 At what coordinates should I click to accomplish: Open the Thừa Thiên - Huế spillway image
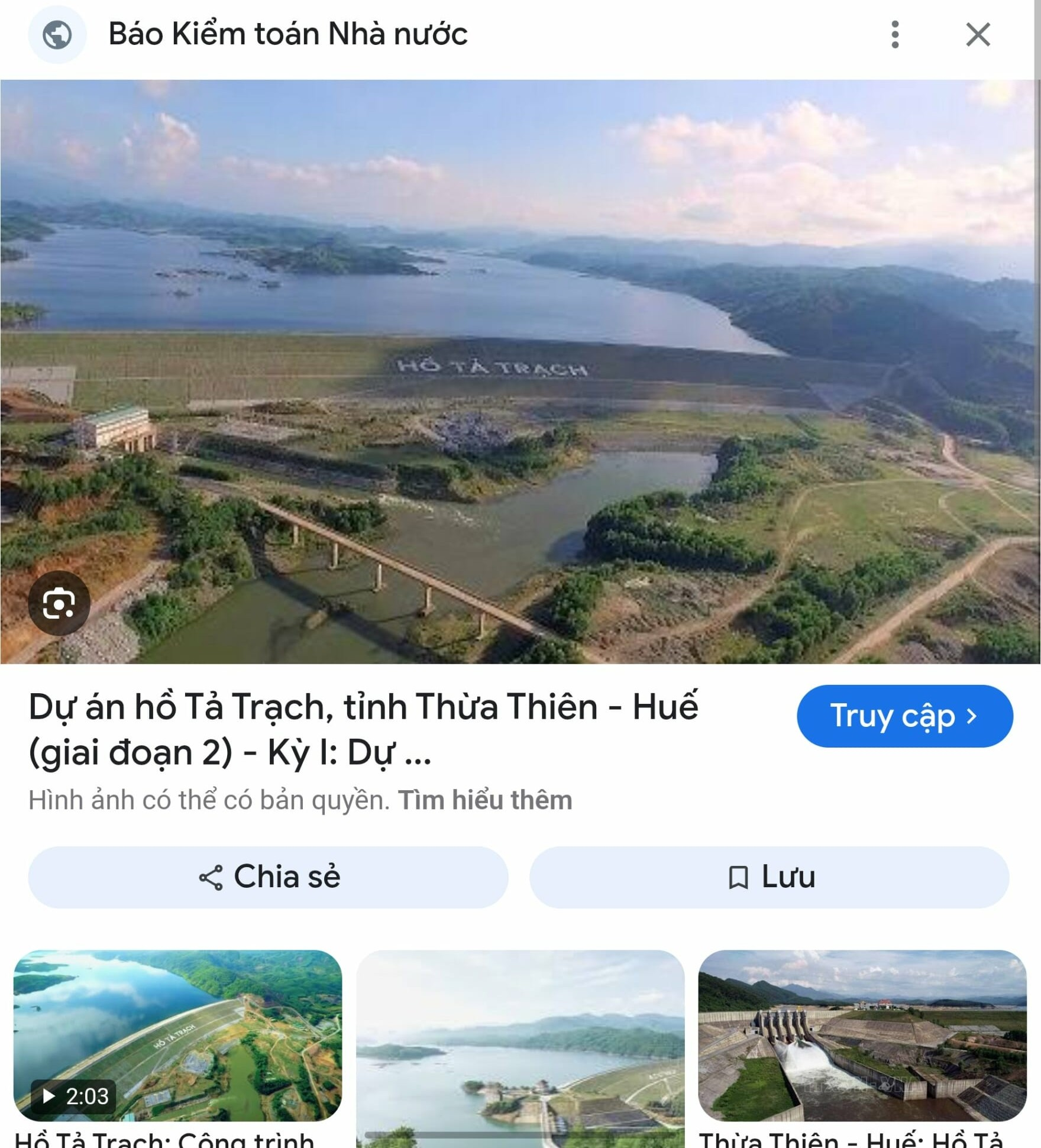click(x=862, y=1035)
